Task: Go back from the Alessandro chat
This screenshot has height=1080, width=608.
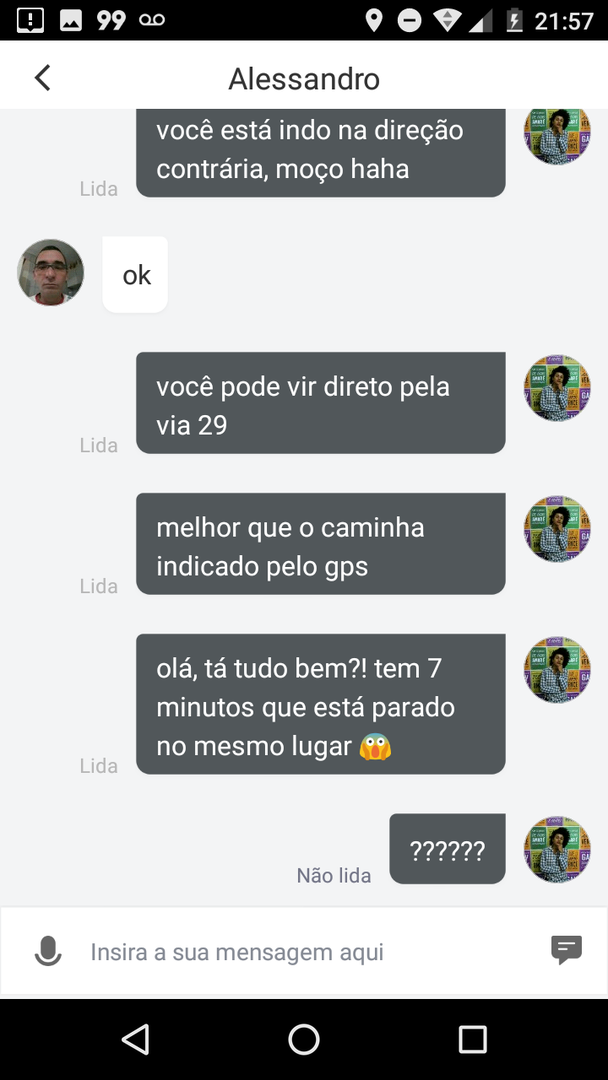Action: pos(42,78)
